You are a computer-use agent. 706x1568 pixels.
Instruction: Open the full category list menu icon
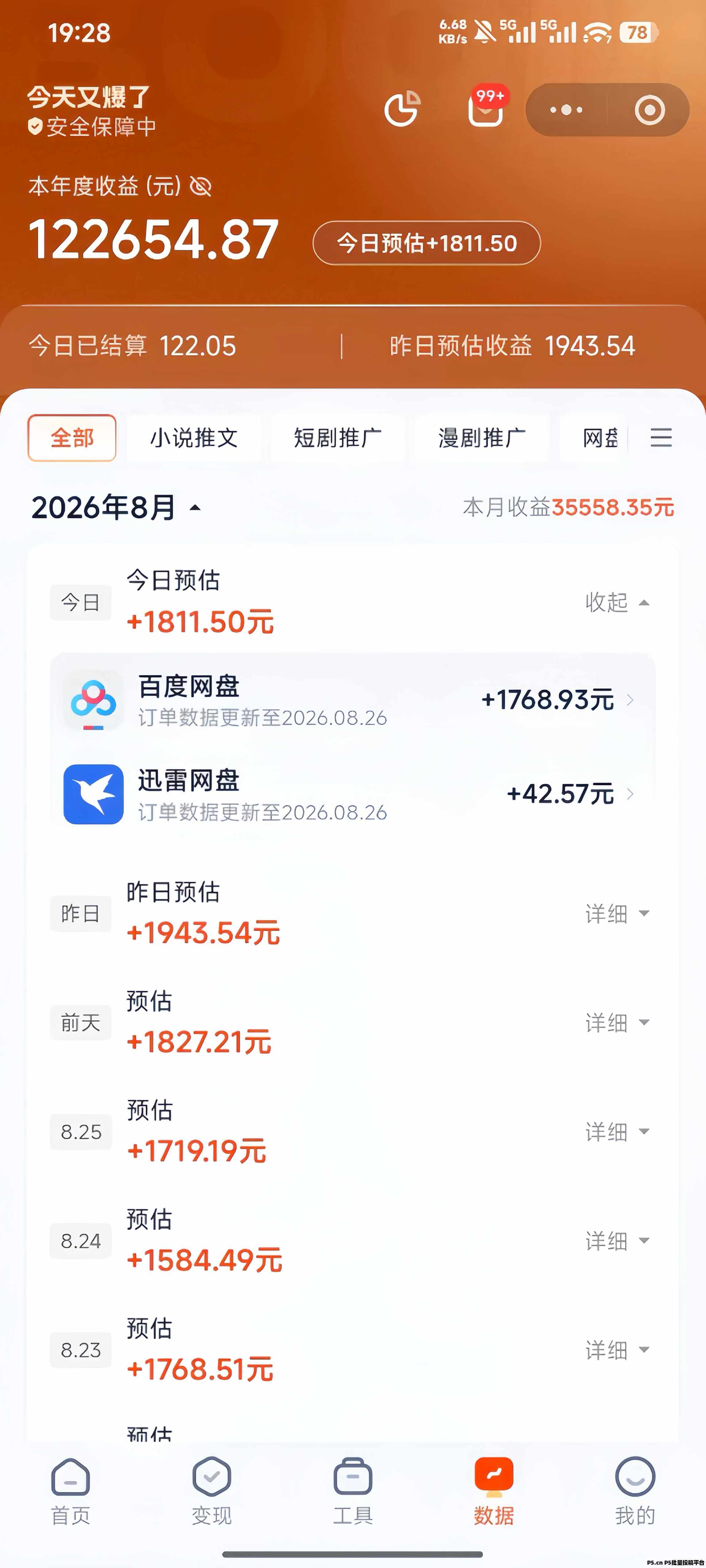point(661,438)
